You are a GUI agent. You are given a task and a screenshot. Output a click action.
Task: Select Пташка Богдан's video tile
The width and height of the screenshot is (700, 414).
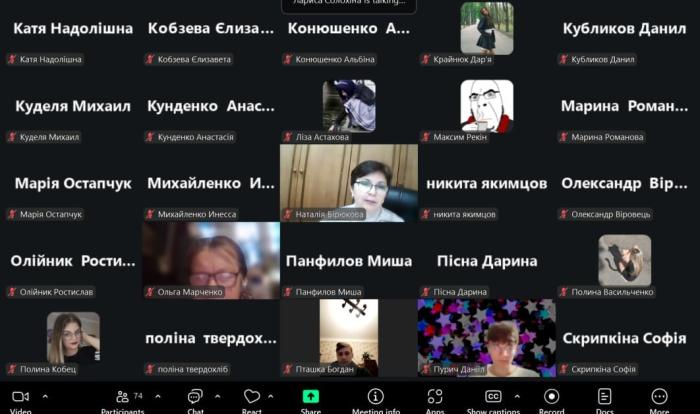tap(349, 336)
